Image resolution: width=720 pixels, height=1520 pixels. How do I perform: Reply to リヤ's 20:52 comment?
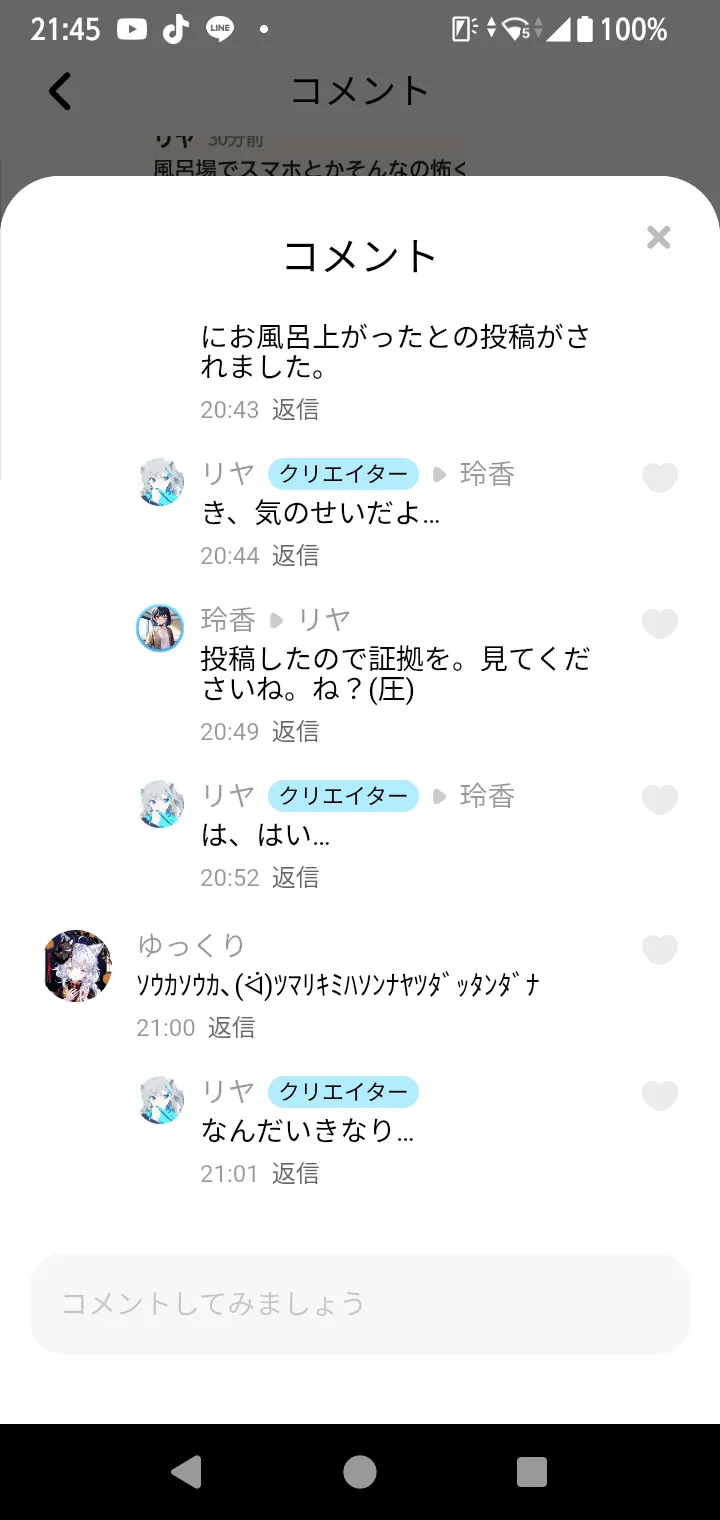[x=295, y=877]
